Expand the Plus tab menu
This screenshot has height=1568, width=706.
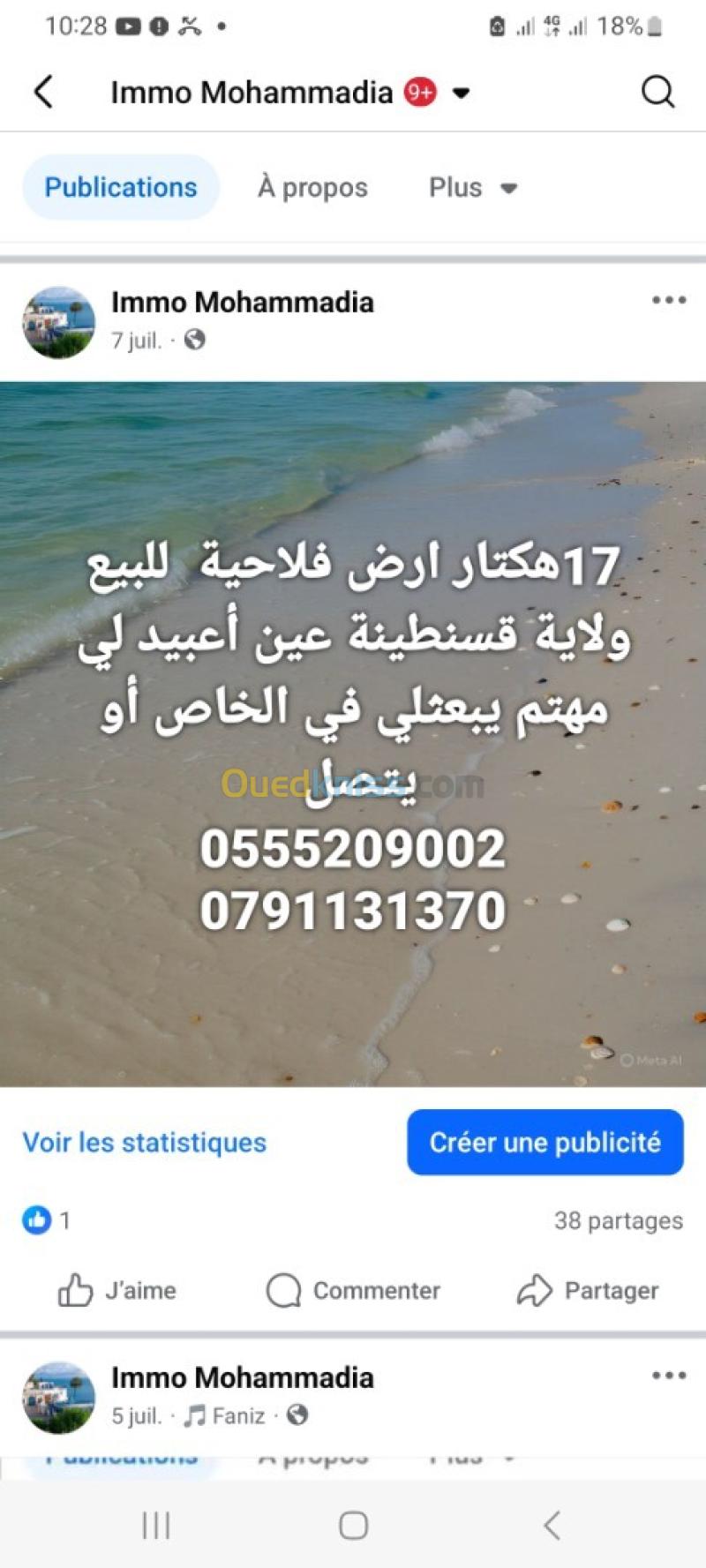coord(472,187)
